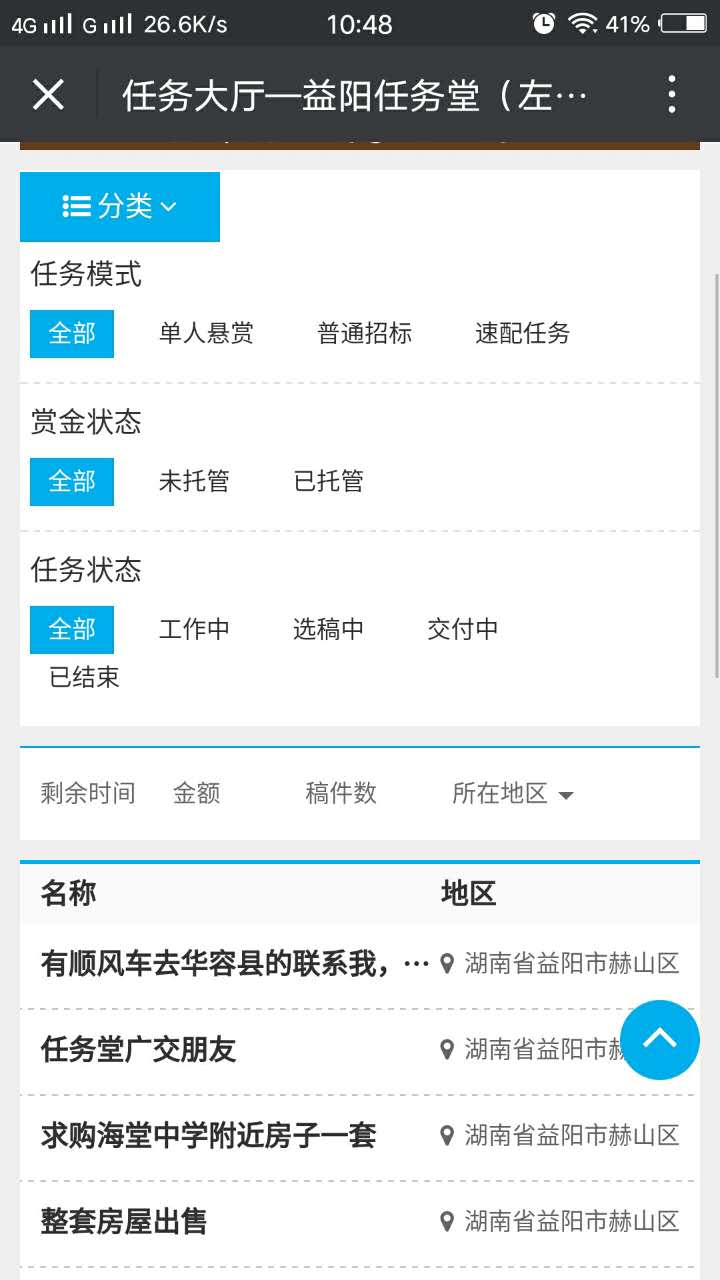Filter tasks by 选稿中 status

(328, 629)
